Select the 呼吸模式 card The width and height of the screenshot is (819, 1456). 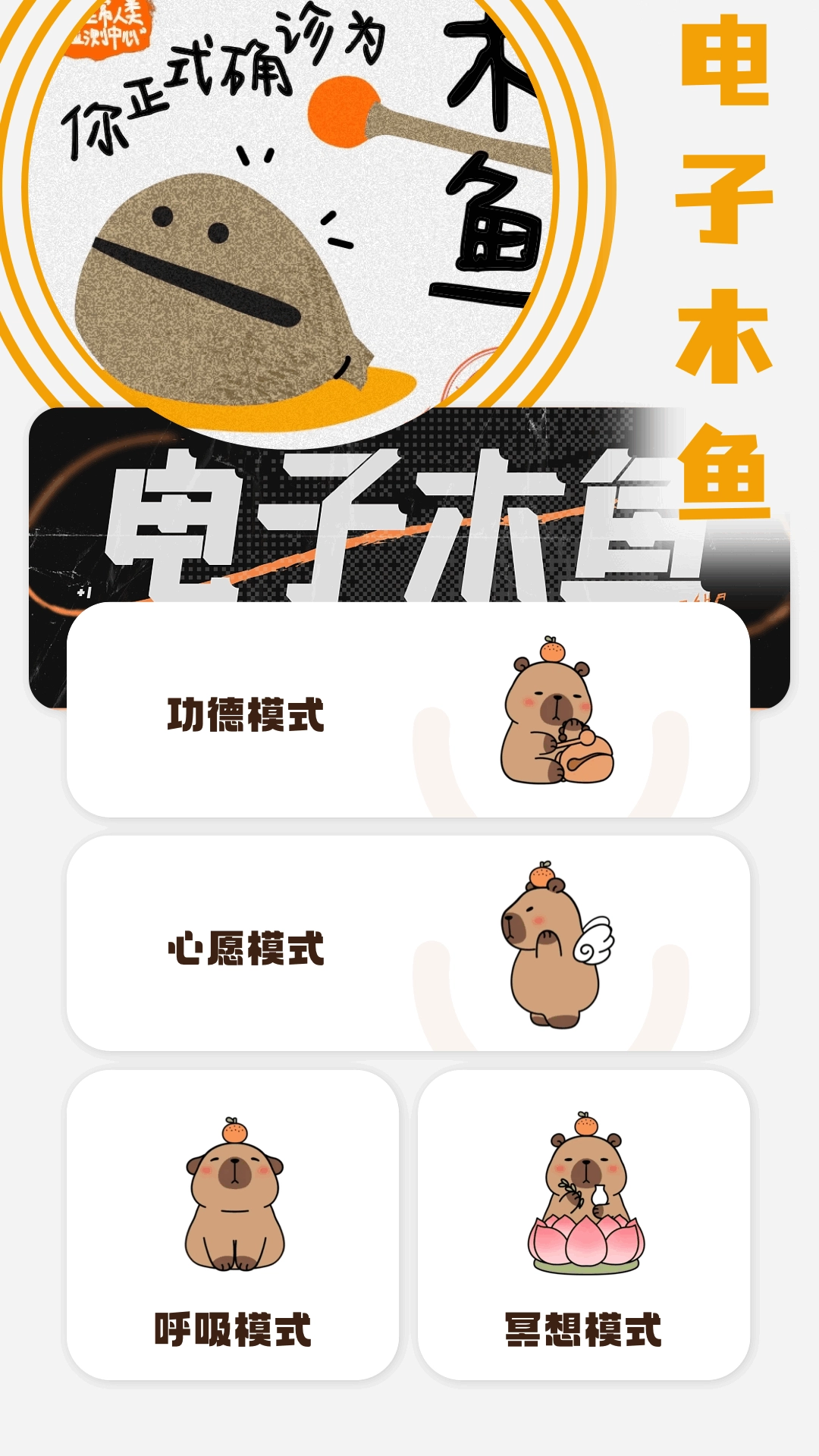pyautogui.click(x=235, y=1244)
